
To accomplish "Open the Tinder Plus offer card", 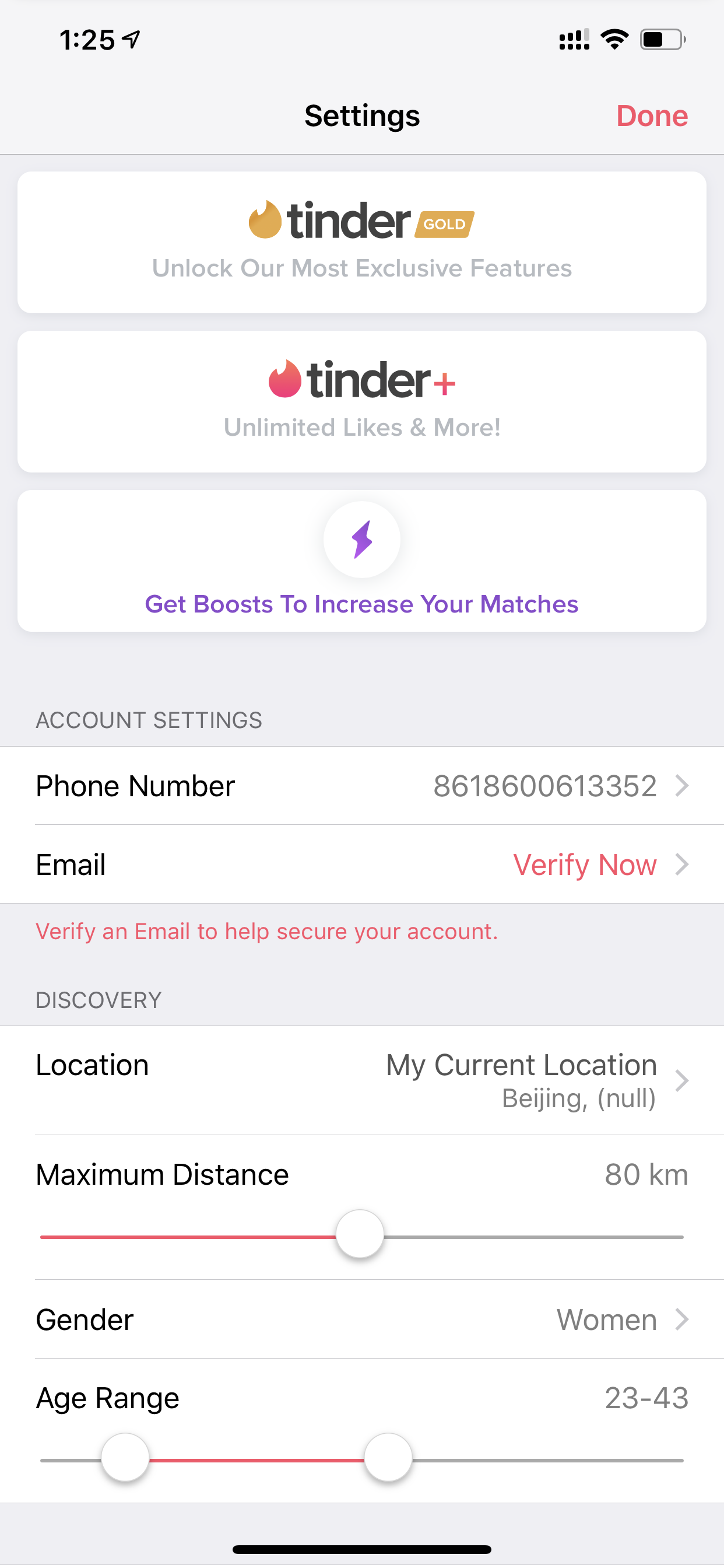I will click(362, 402).
